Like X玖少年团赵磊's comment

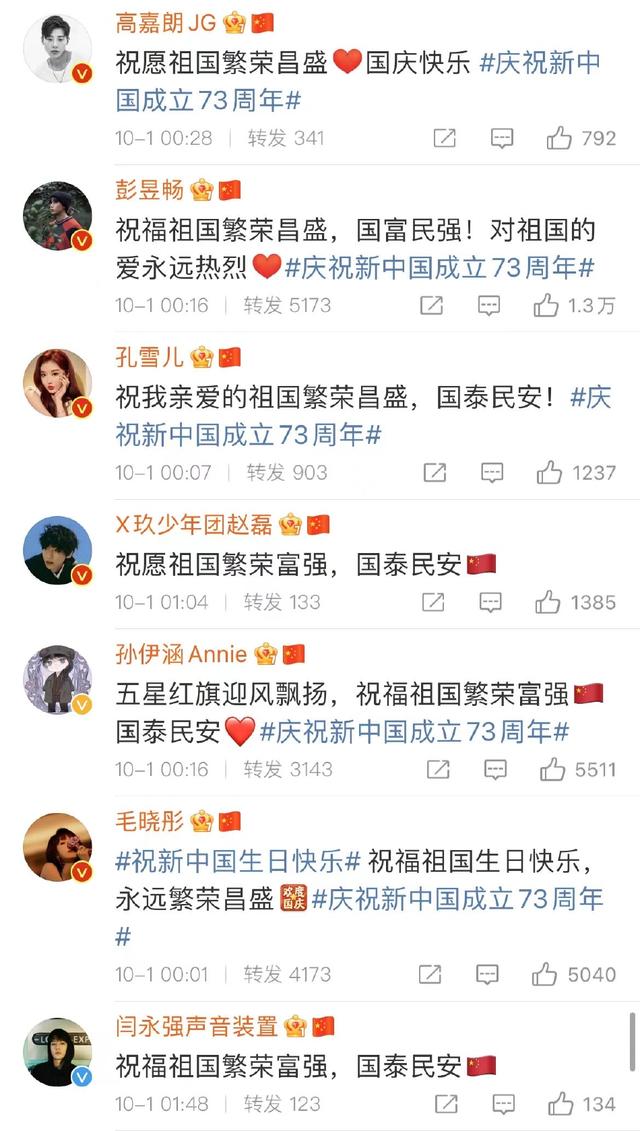[x=547, y=602]
